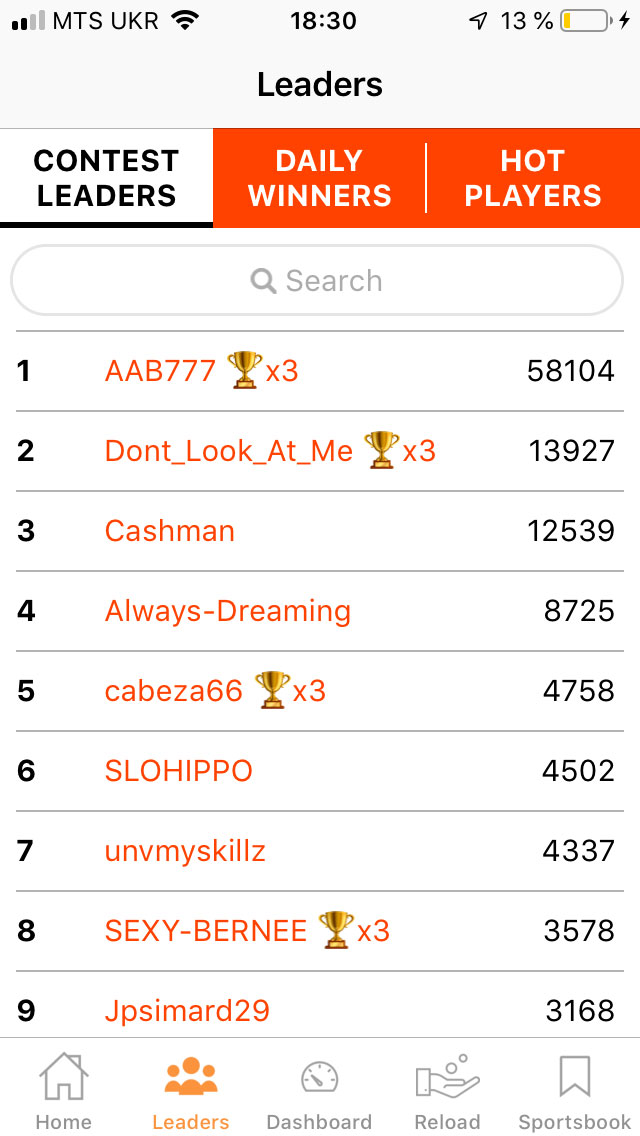The height and width of the screenshot is (1136, 640).
Task: Switch to the Daily Winners tab
Action: tap(320, 178)
